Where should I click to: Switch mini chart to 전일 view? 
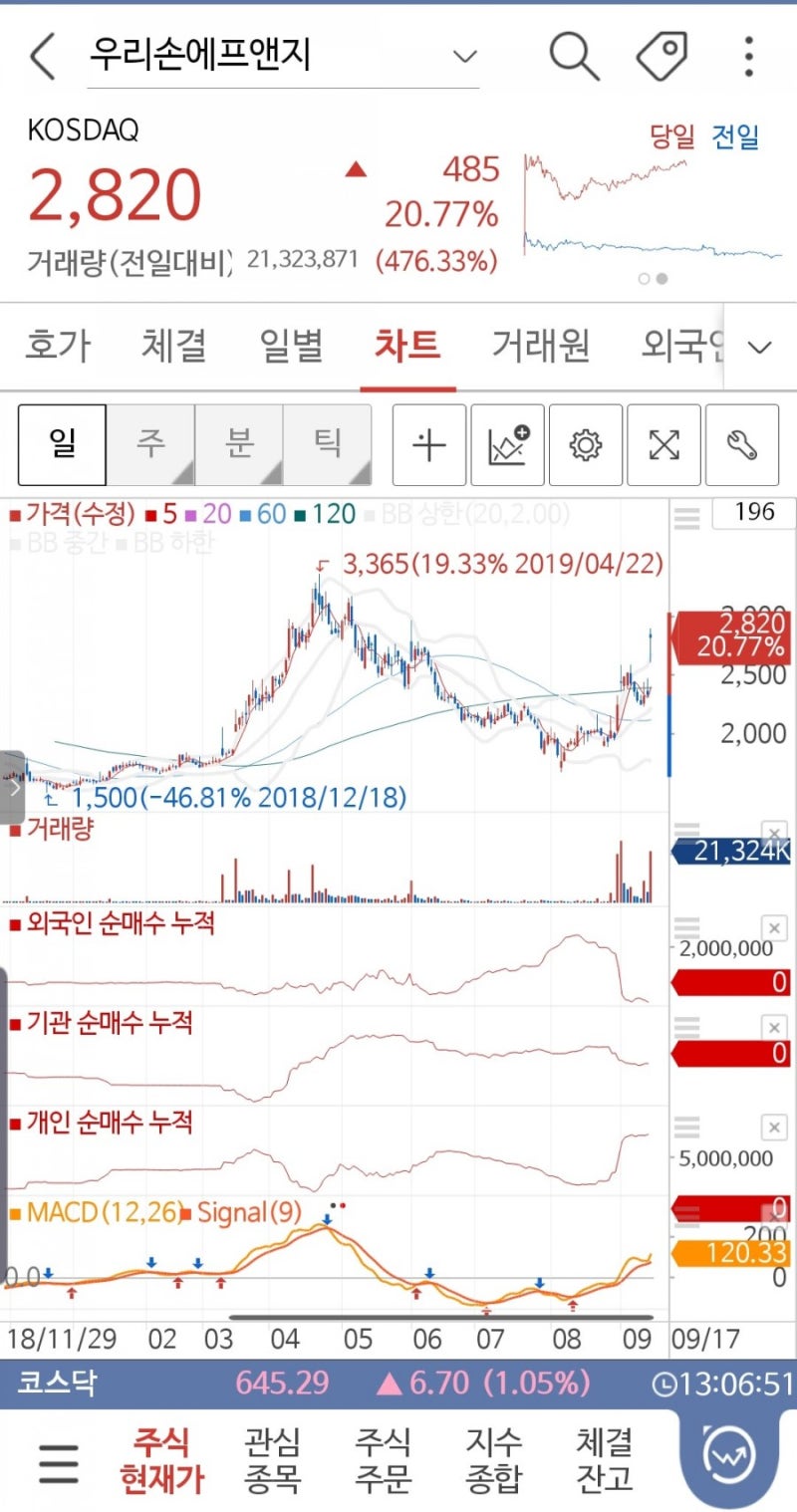point(734,138)
